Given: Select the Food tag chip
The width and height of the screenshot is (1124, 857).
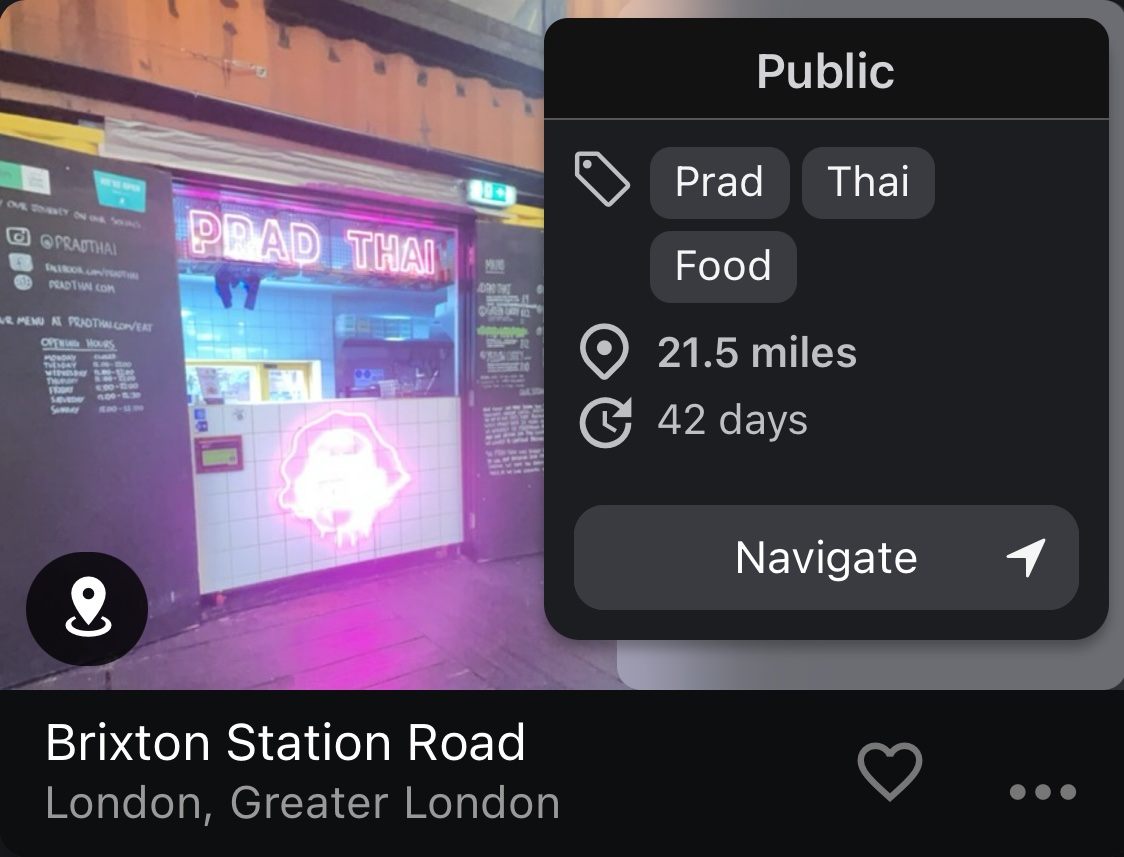Looking at the screenshot, I should click(723, 266).
